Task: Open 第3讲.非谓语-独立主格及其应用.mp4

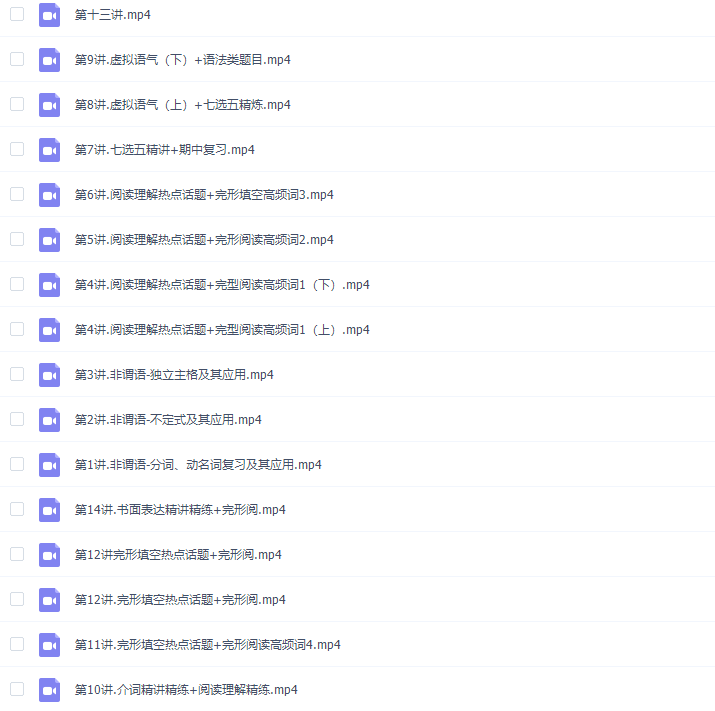Action: click(x=174, y=375)
